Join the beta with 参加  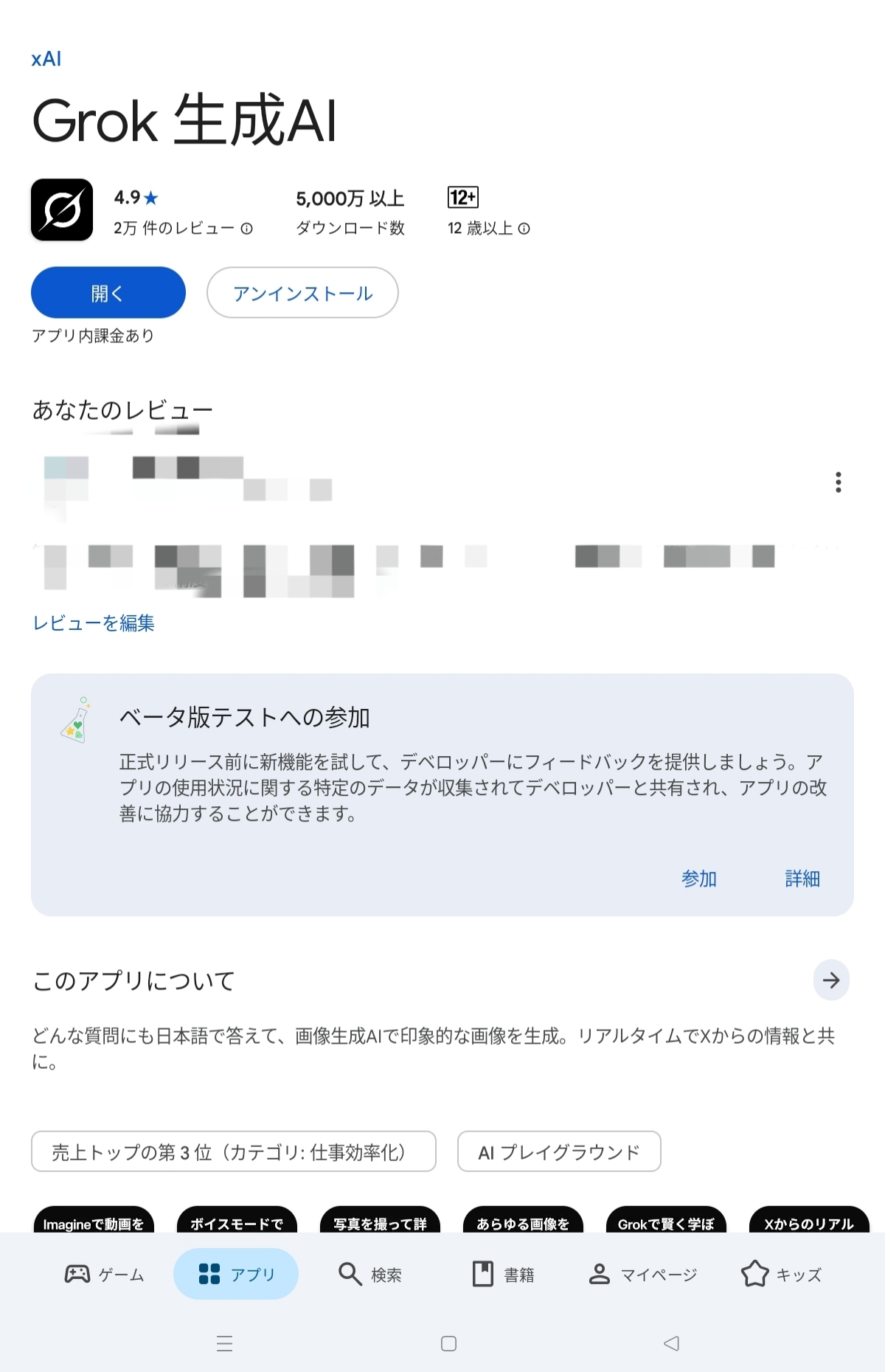click(x=698, y=879)
